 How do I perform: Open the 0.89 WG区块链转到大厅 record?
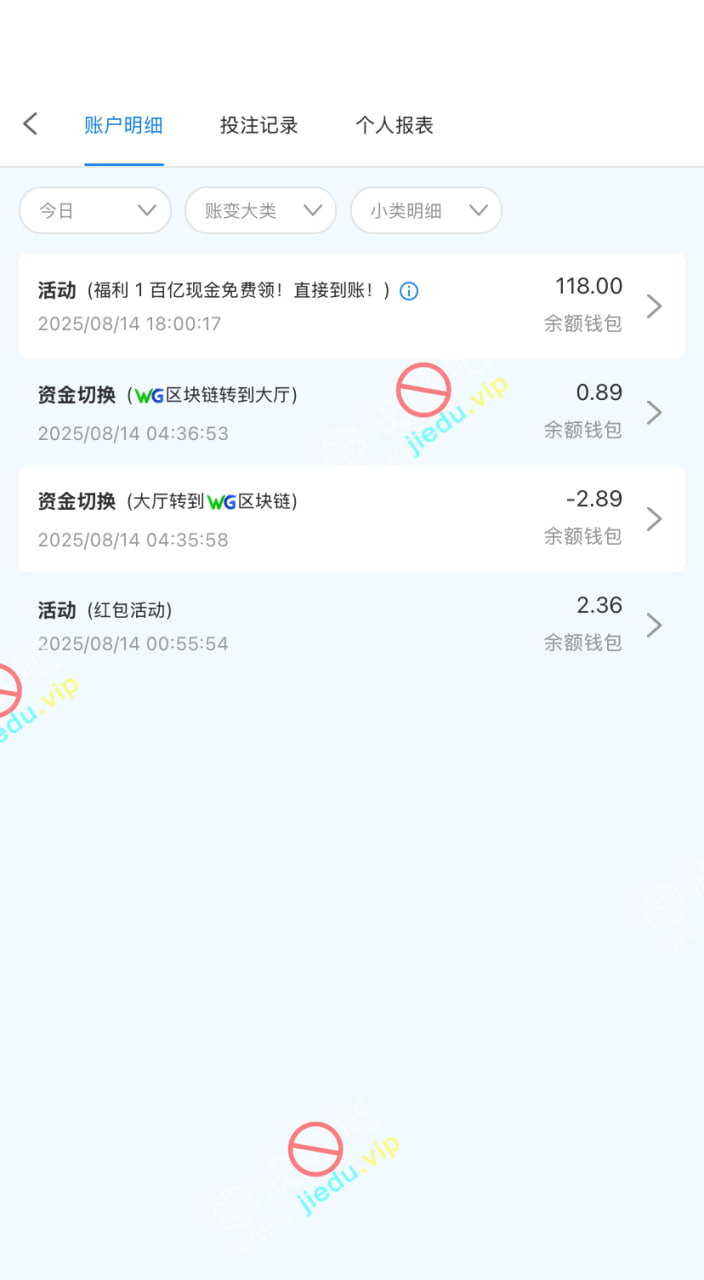click(351, 412)
